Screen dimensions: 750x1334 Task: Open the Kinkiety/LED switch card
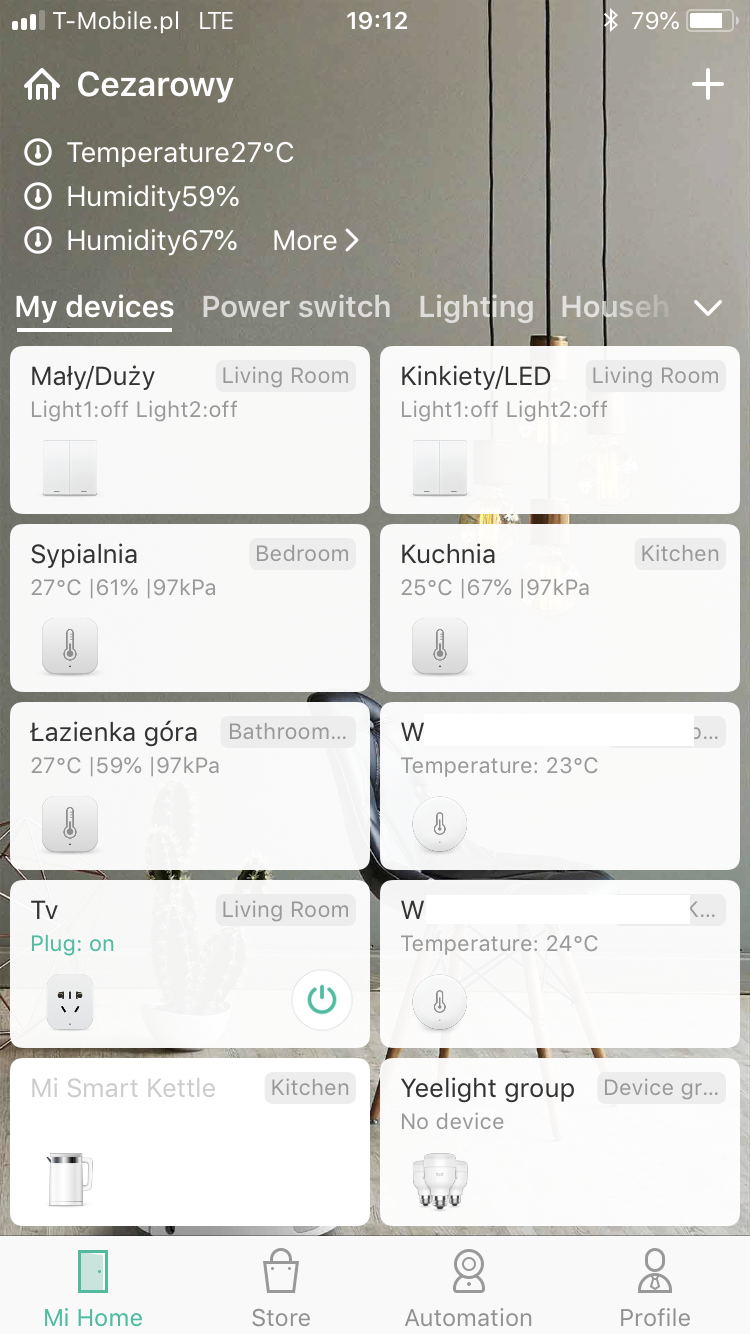click(560, 430)
